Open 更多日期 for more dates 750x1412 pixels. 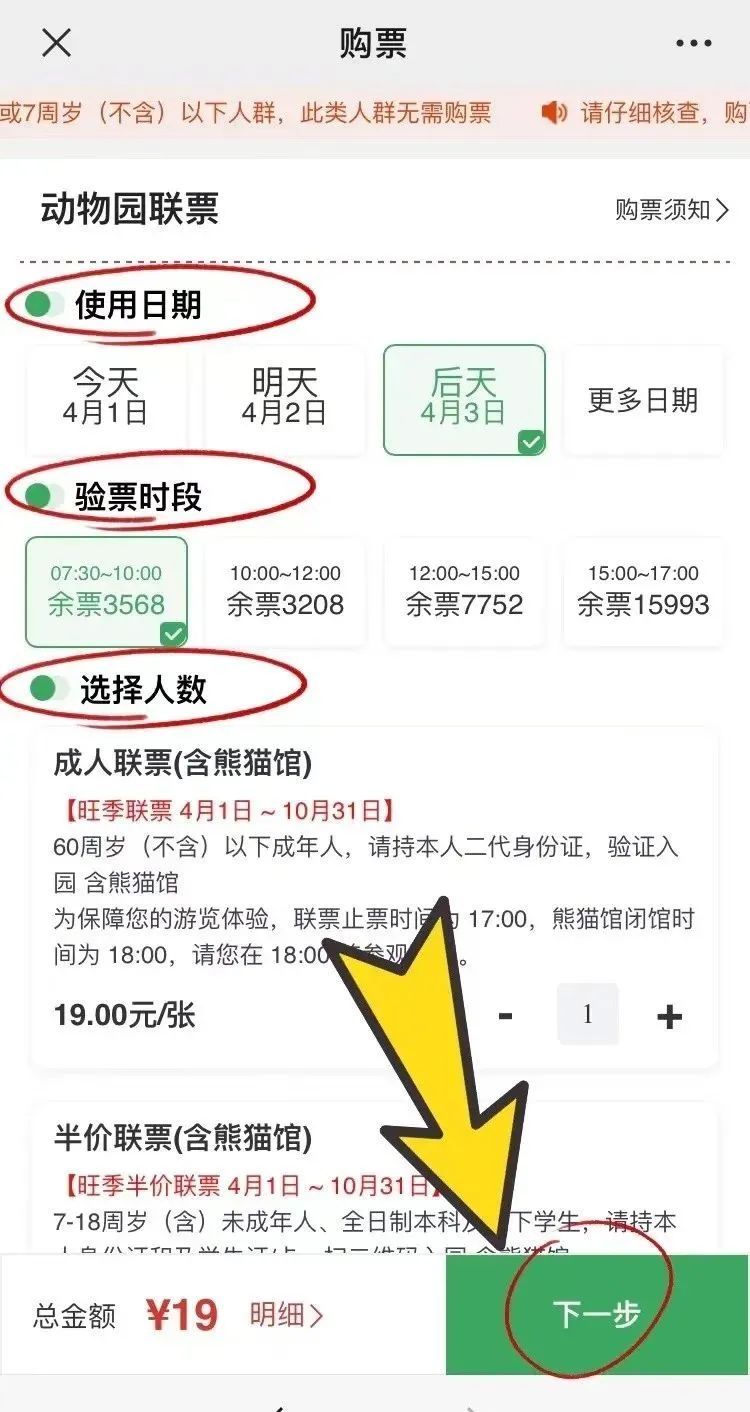point(643,400)
